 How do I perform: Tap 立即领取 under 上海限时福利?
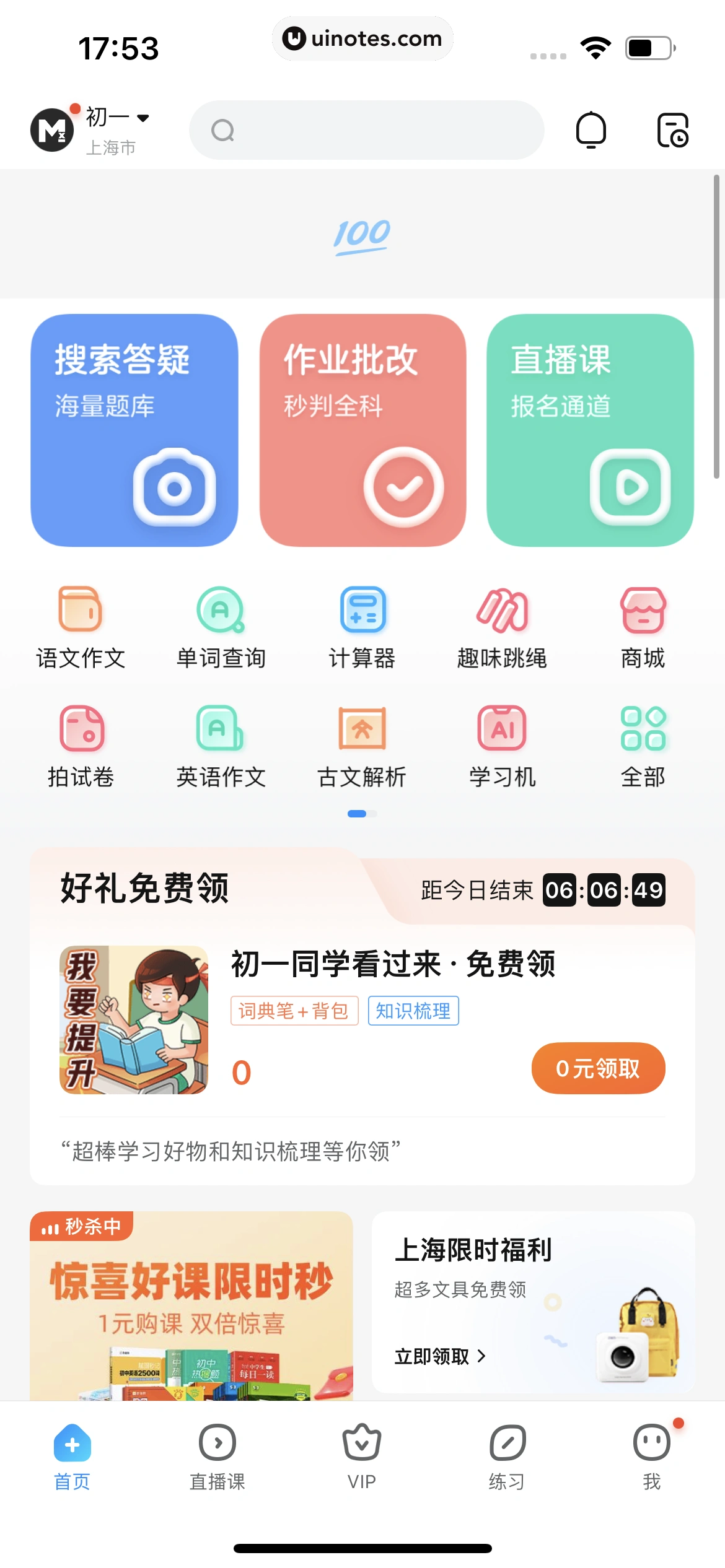tap(440, 1356)
